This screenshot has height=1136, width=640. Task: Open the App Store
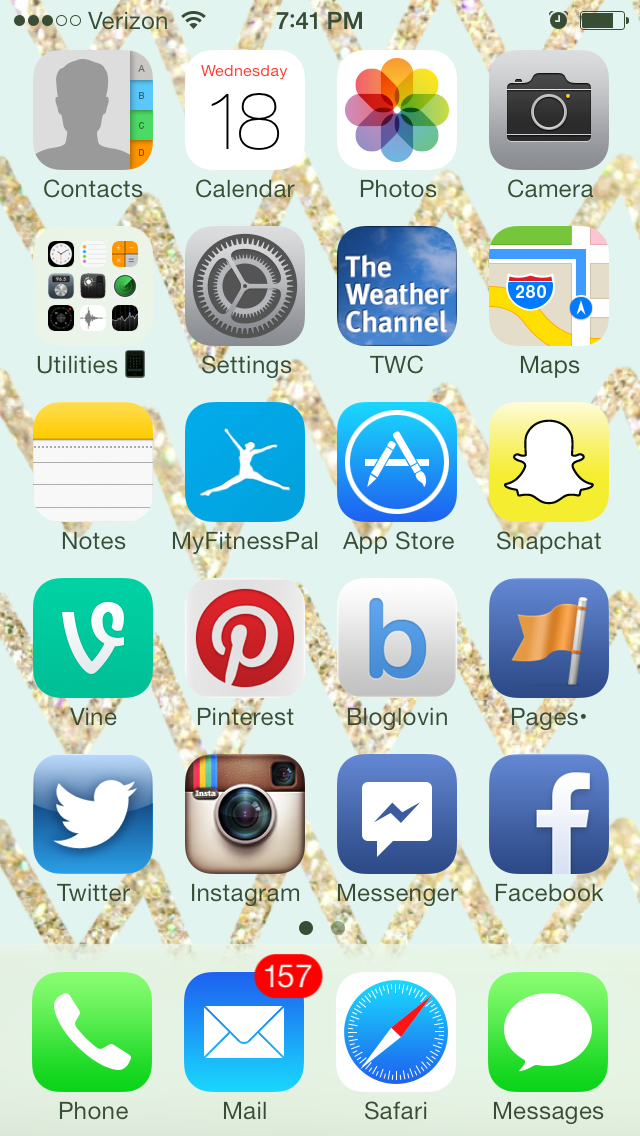(x=396, y=462)
